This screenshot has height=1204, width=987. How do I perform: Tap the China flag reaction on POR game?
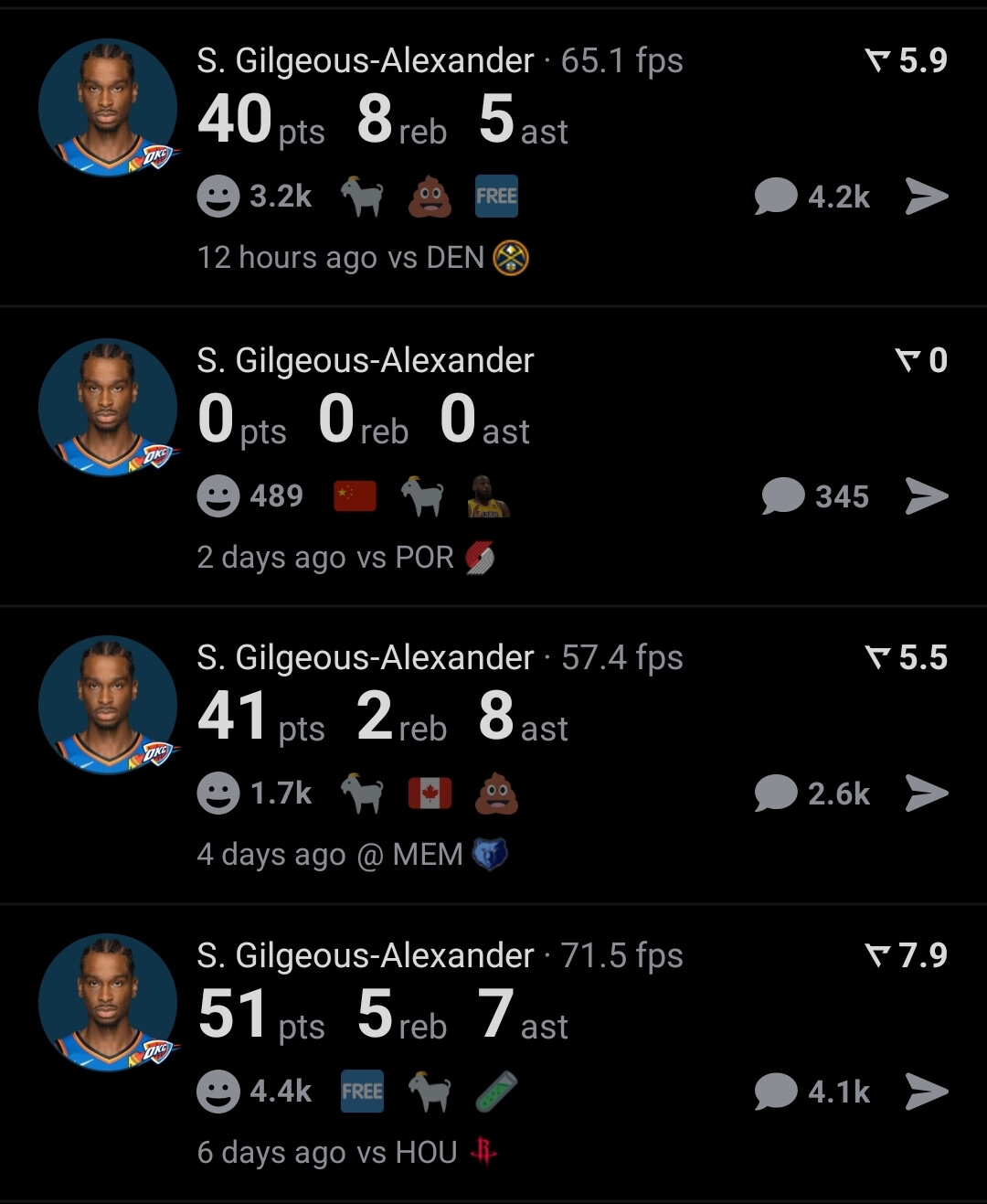click(x=355, y=496)
